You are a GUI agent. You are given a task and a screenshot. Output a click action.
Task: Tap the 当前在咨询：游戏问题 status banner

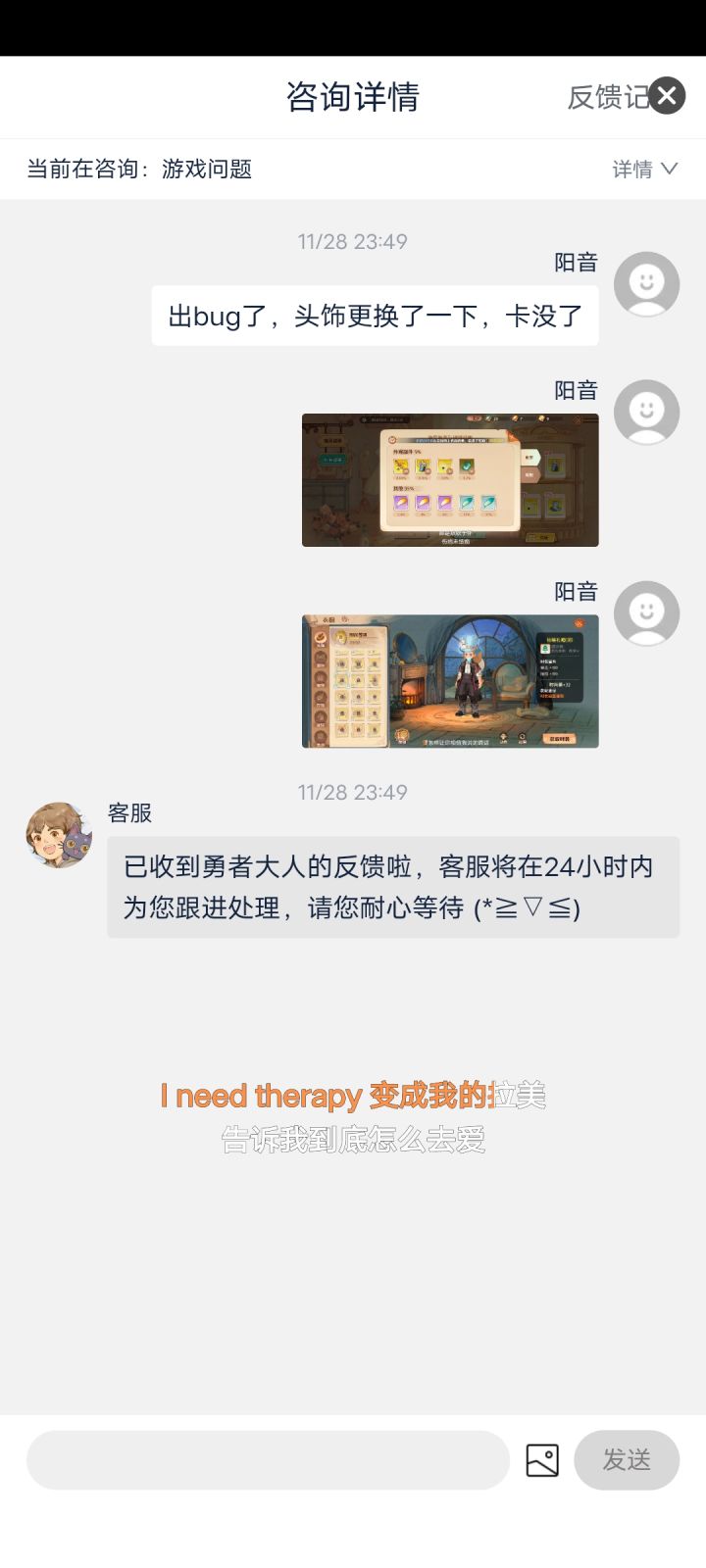[139, 169]
